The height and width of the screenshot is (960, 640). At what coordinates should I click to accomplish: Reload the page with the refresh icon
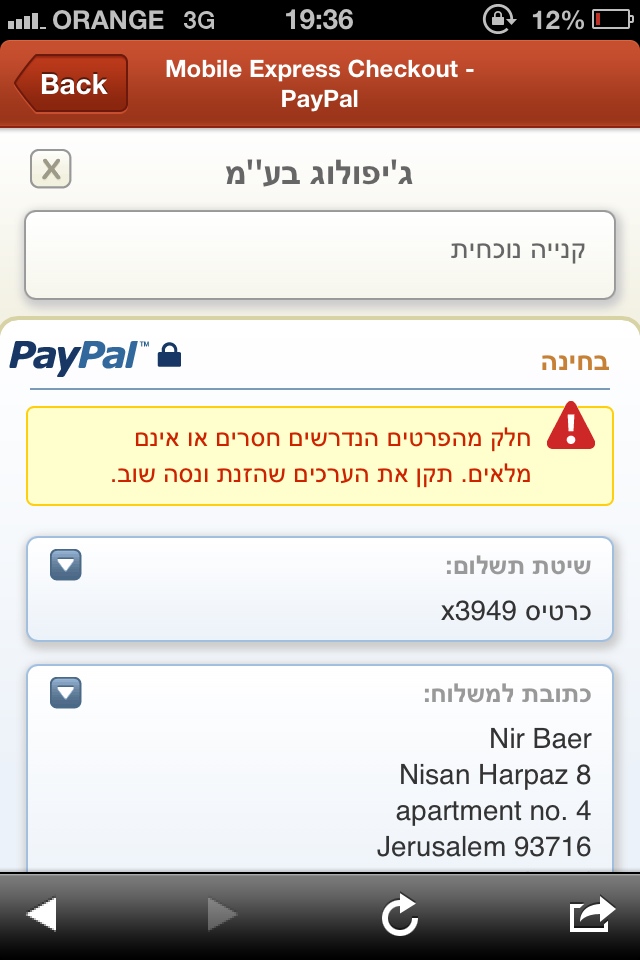point(399,915)
